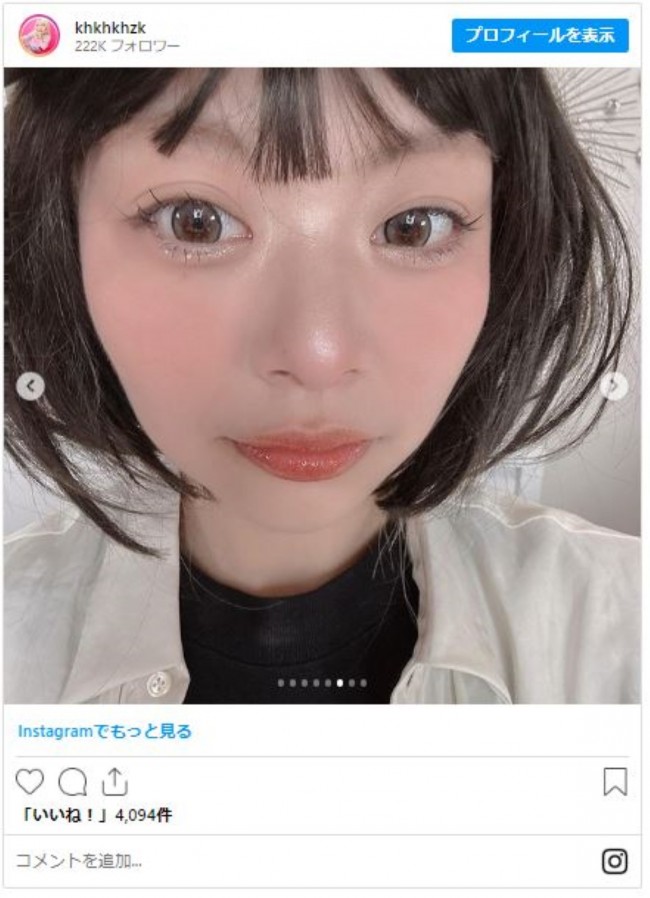The image size is (650, 898).
Task: Go to the previous photo in carousel
Action: coord(30,386)
